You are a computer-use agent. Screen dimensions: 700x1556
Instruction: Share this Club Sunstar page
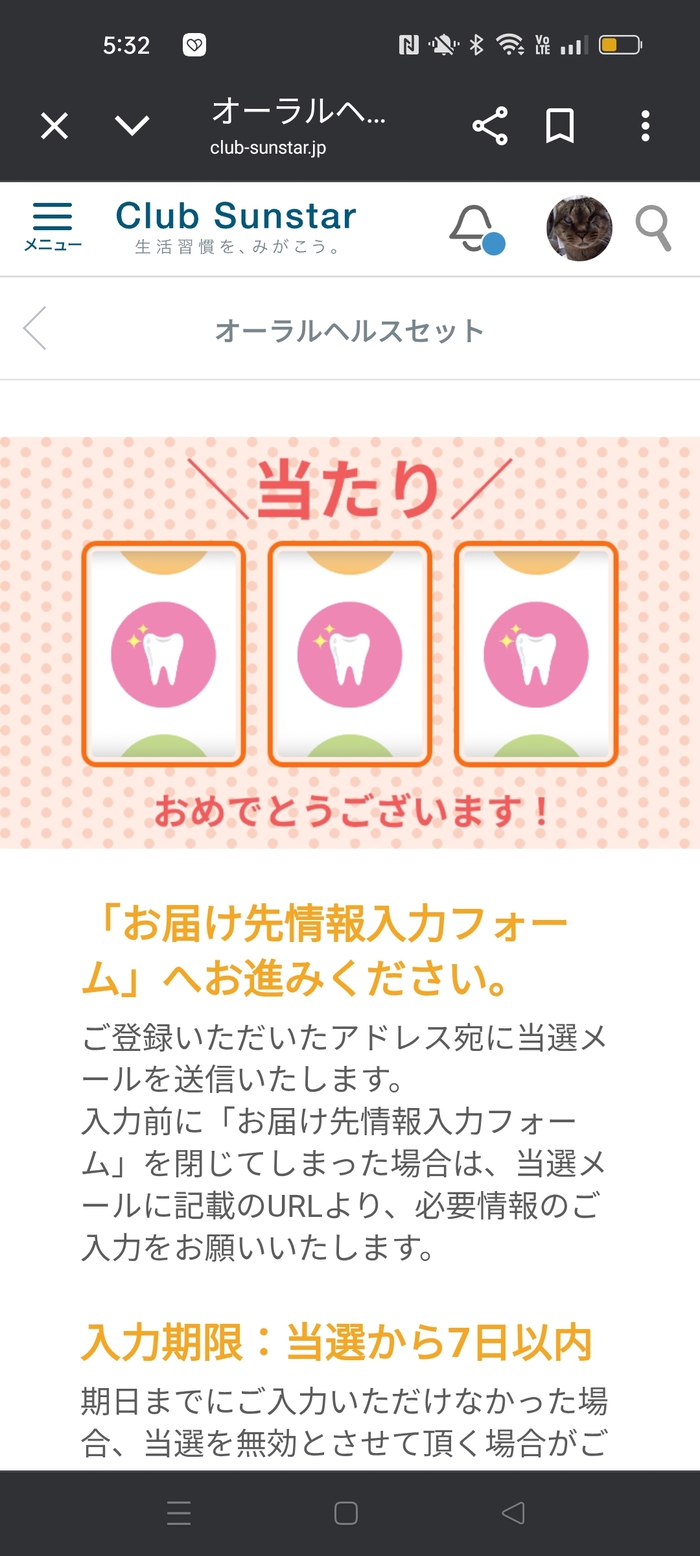pyautogui.click(x=489, y=126)
